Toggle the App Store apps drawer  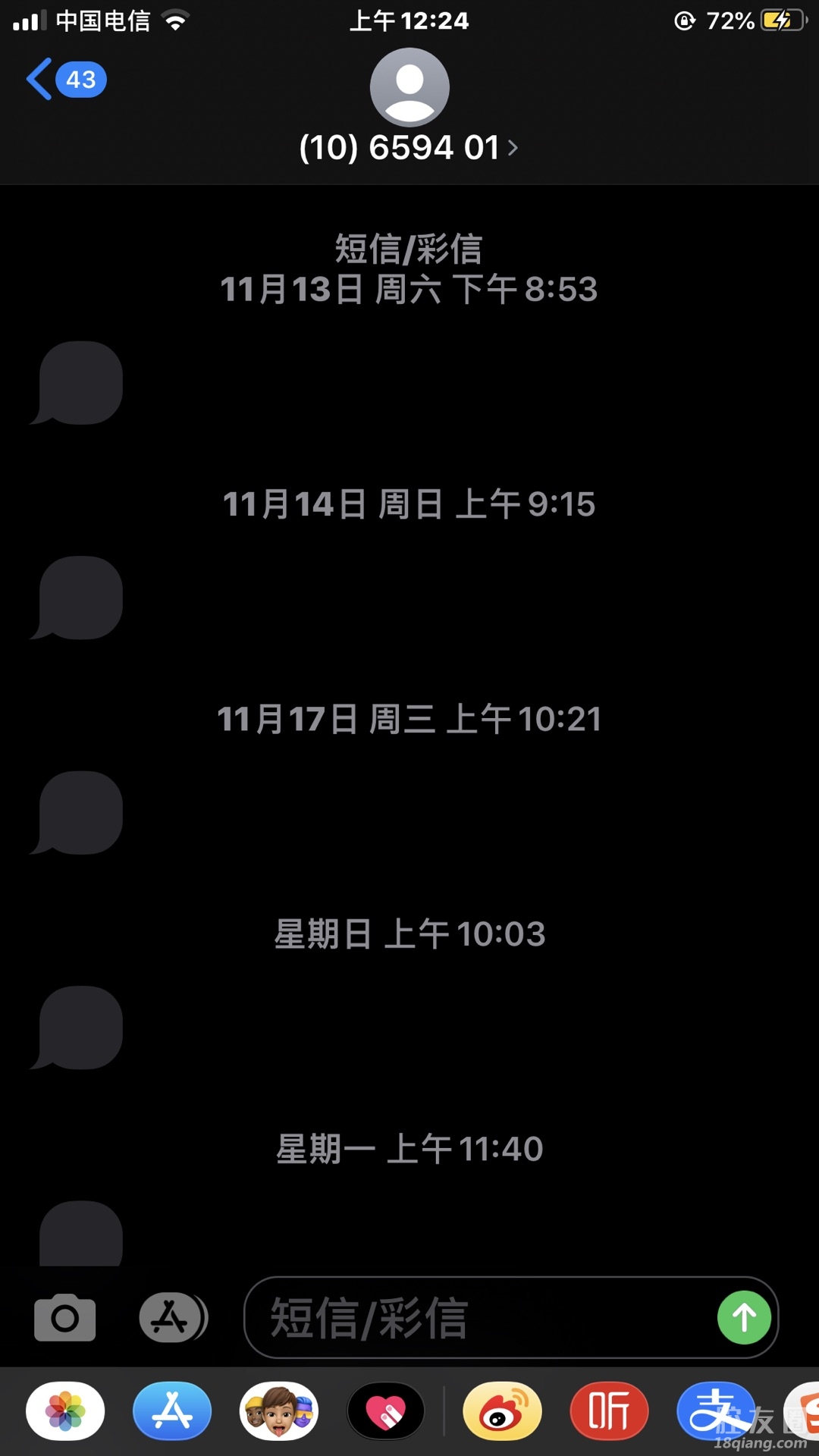tap(173, 1318)
